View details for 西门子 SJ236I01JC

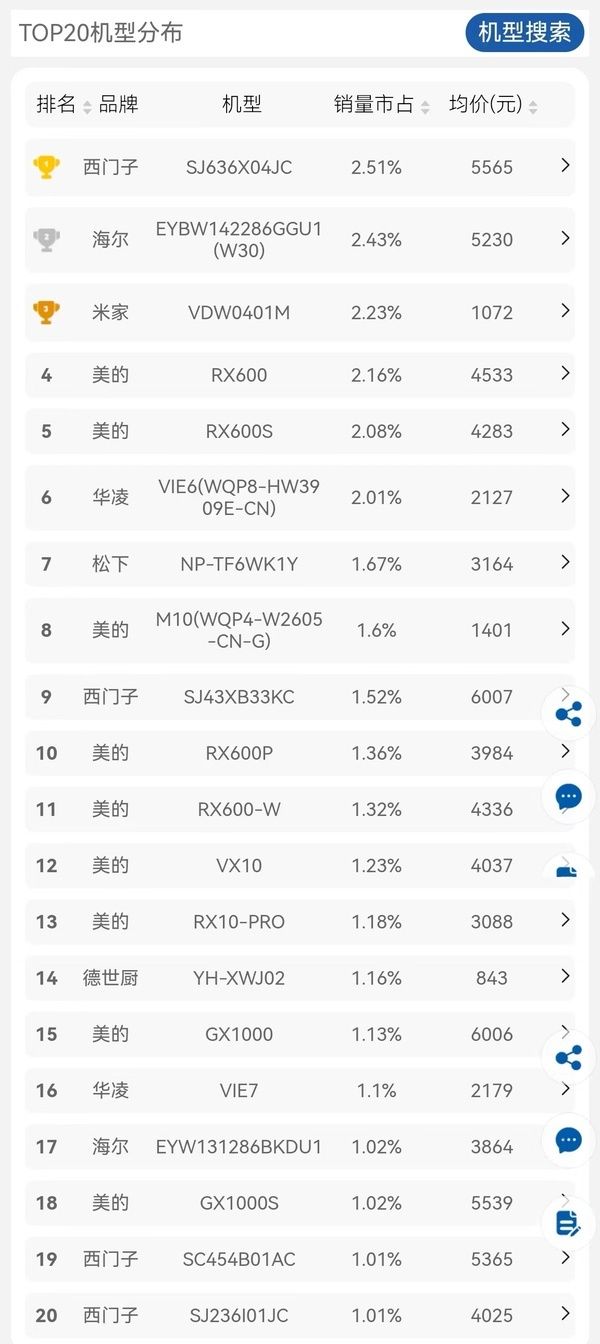(300, 1315)
